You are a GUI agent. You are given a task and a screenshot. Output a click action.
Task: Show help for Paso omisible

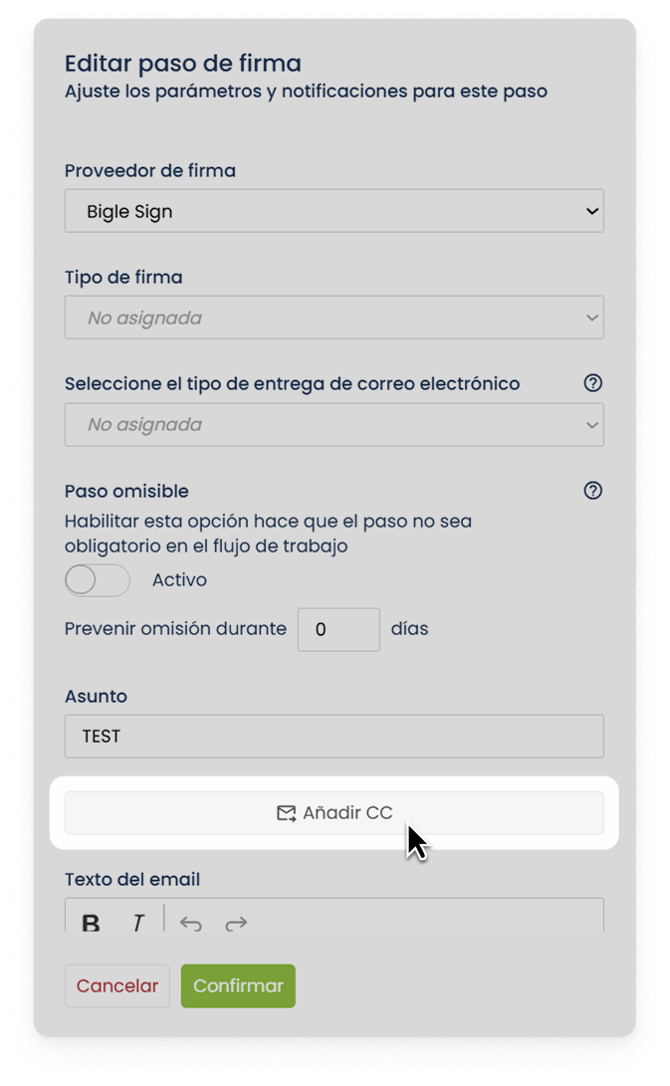point(593,490)
